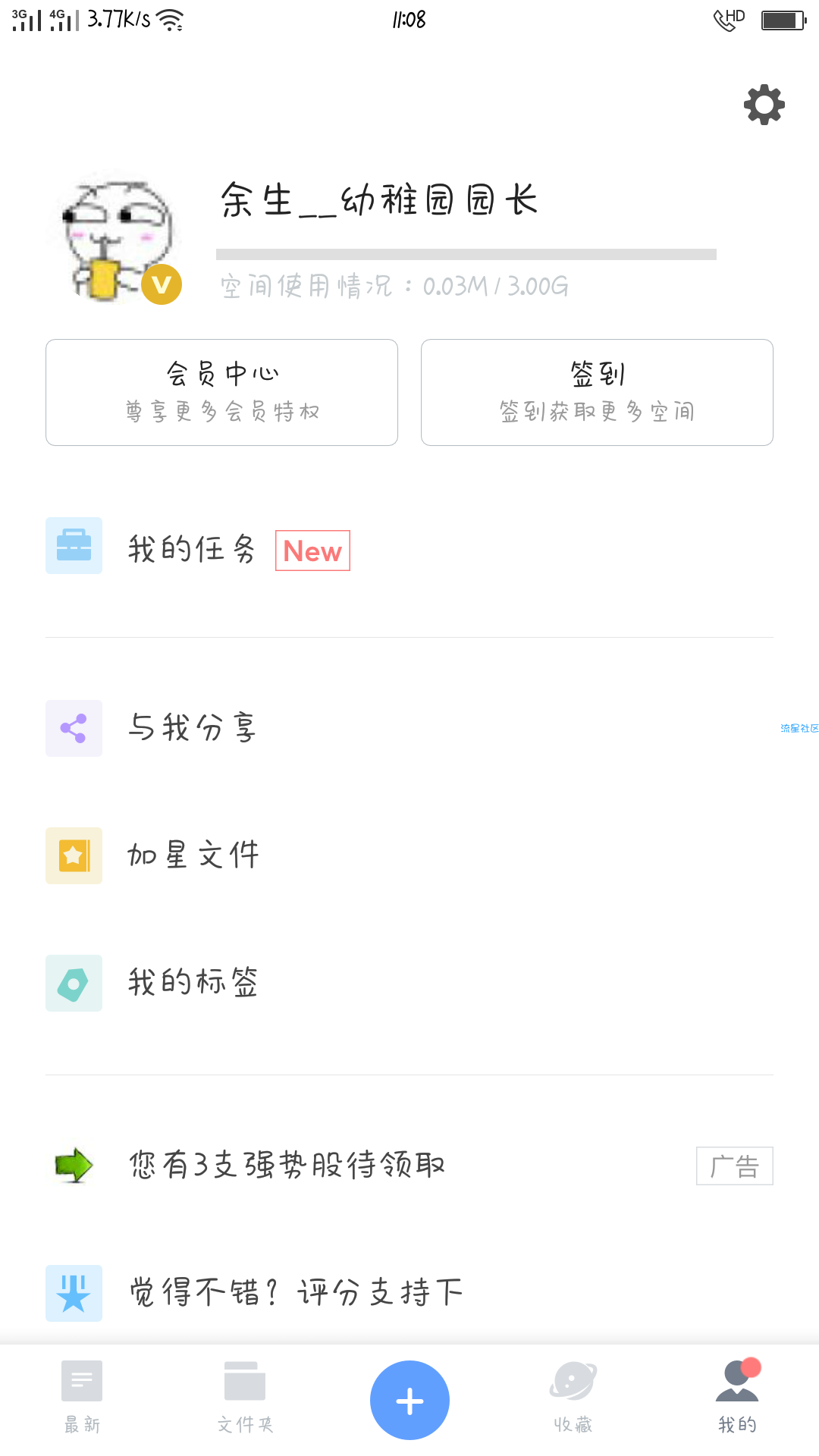The width and height of the screenshot is (819, 1456).
Task: Open 我的任务 task list
Action: [x=192, y=548]
